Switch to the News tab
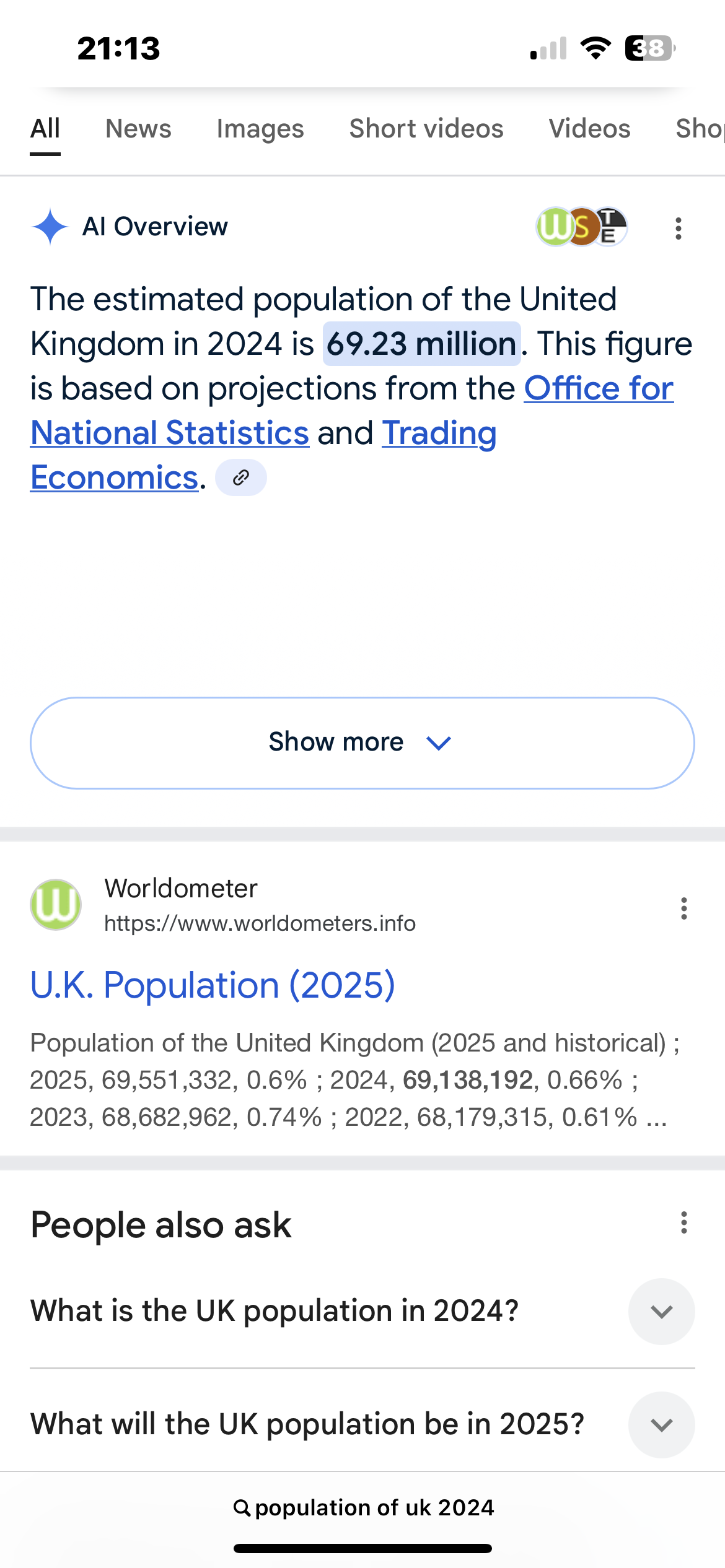The image size is (725, 1568). pyautogui.click(x=138, y=129)
